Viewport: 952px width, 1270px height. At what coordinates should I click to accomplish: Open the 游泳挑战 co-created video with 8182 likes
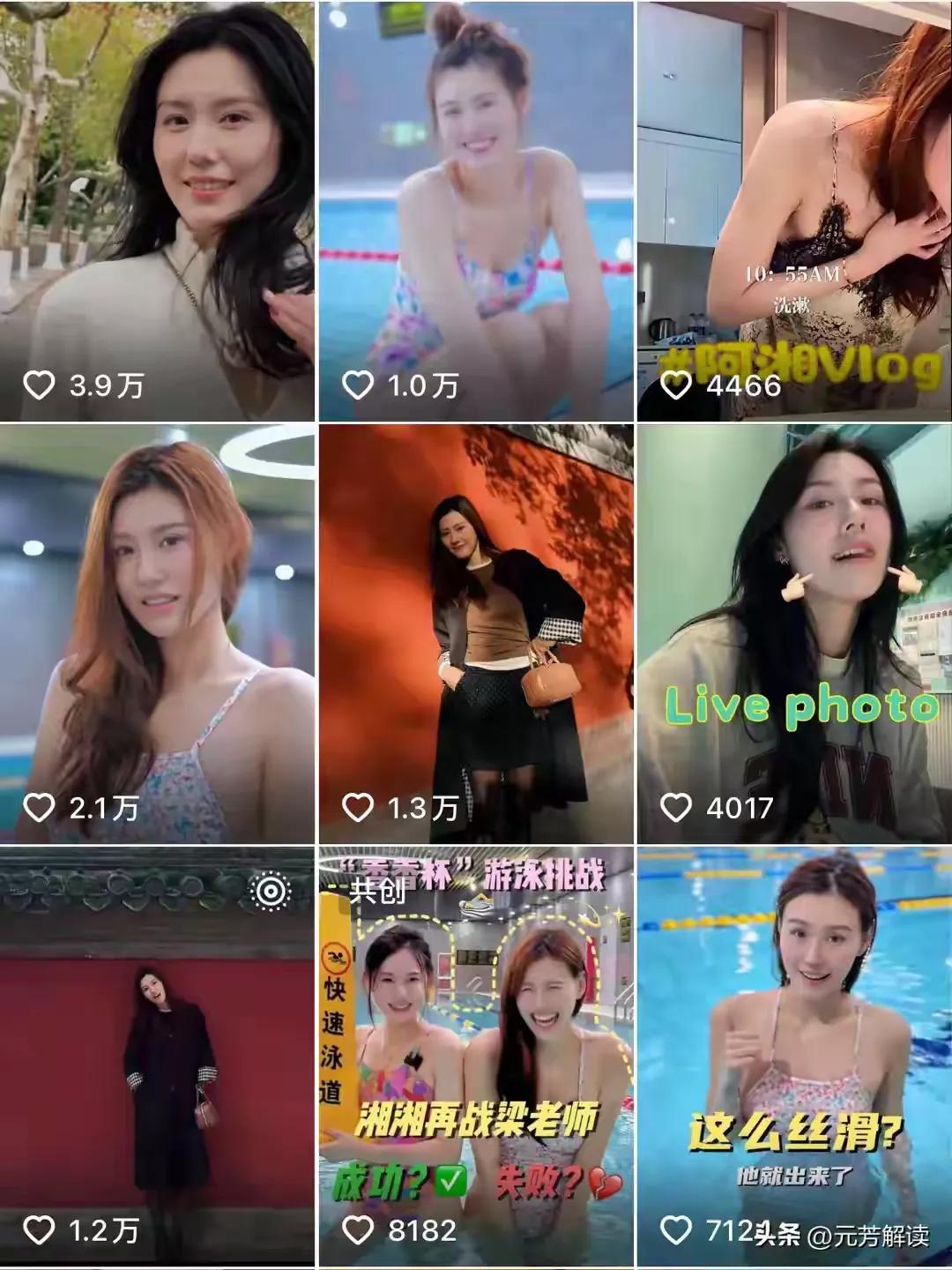tap(476, 1054)
